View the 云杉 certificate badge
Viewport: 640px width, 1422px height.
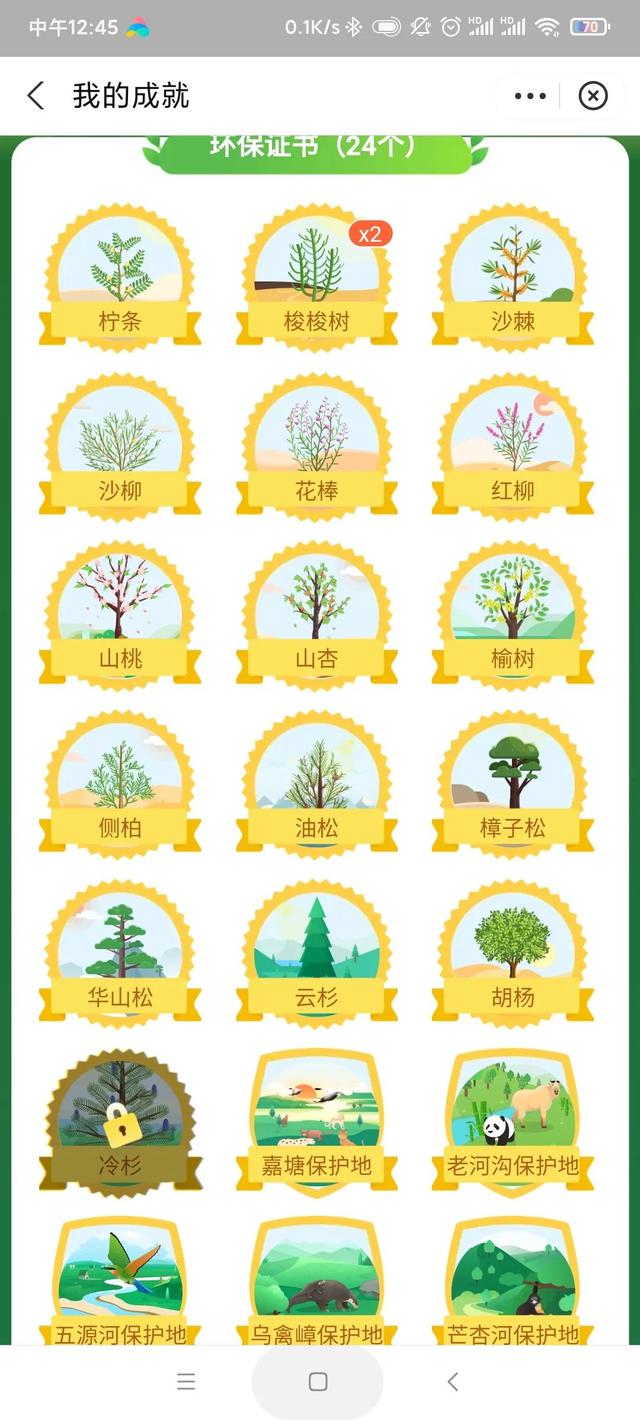[x=317, y=952]
